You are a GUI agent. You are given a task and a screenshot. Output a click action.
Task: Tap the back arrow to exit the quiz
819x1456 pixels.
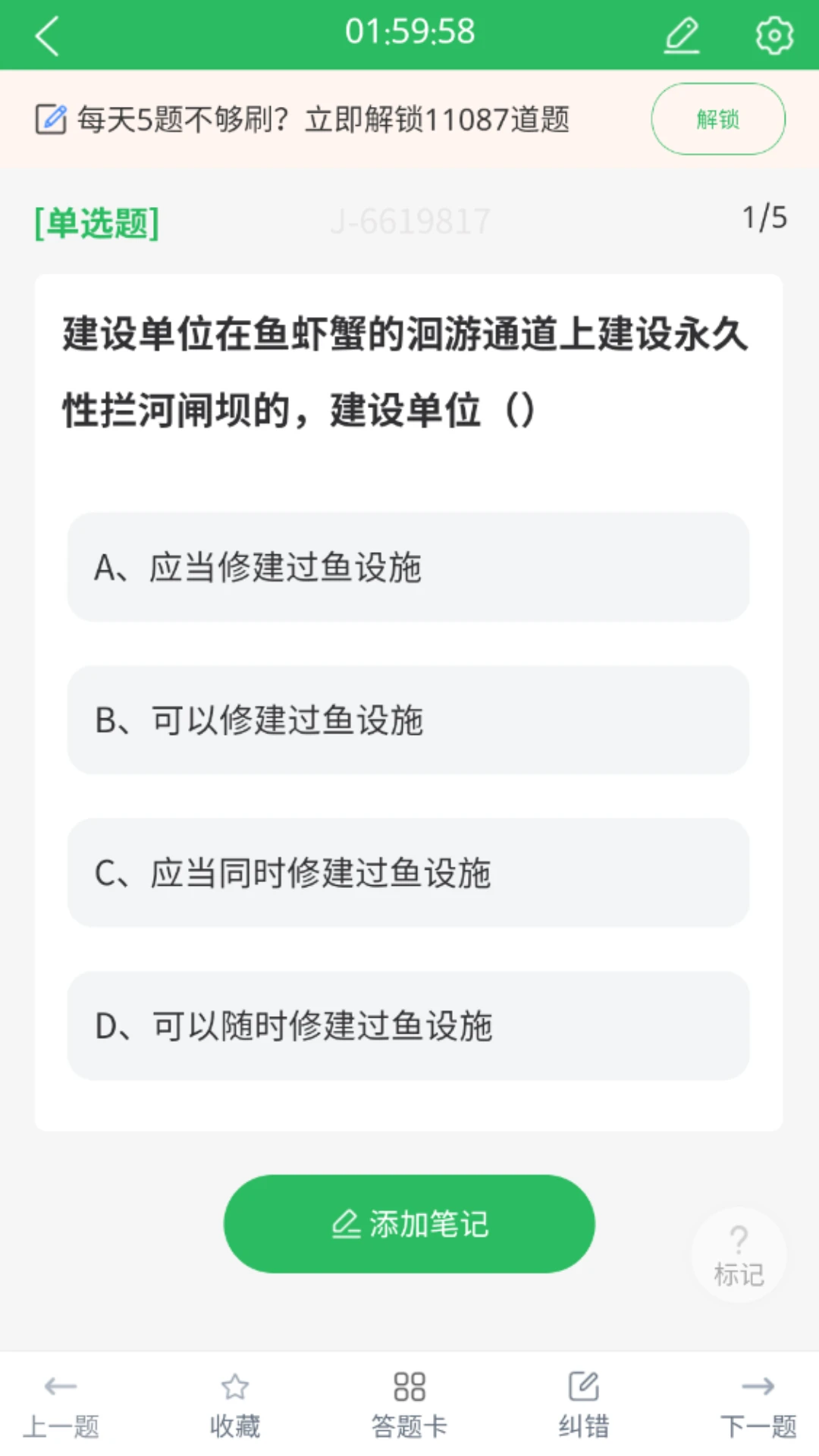click(x=47, y=36)
